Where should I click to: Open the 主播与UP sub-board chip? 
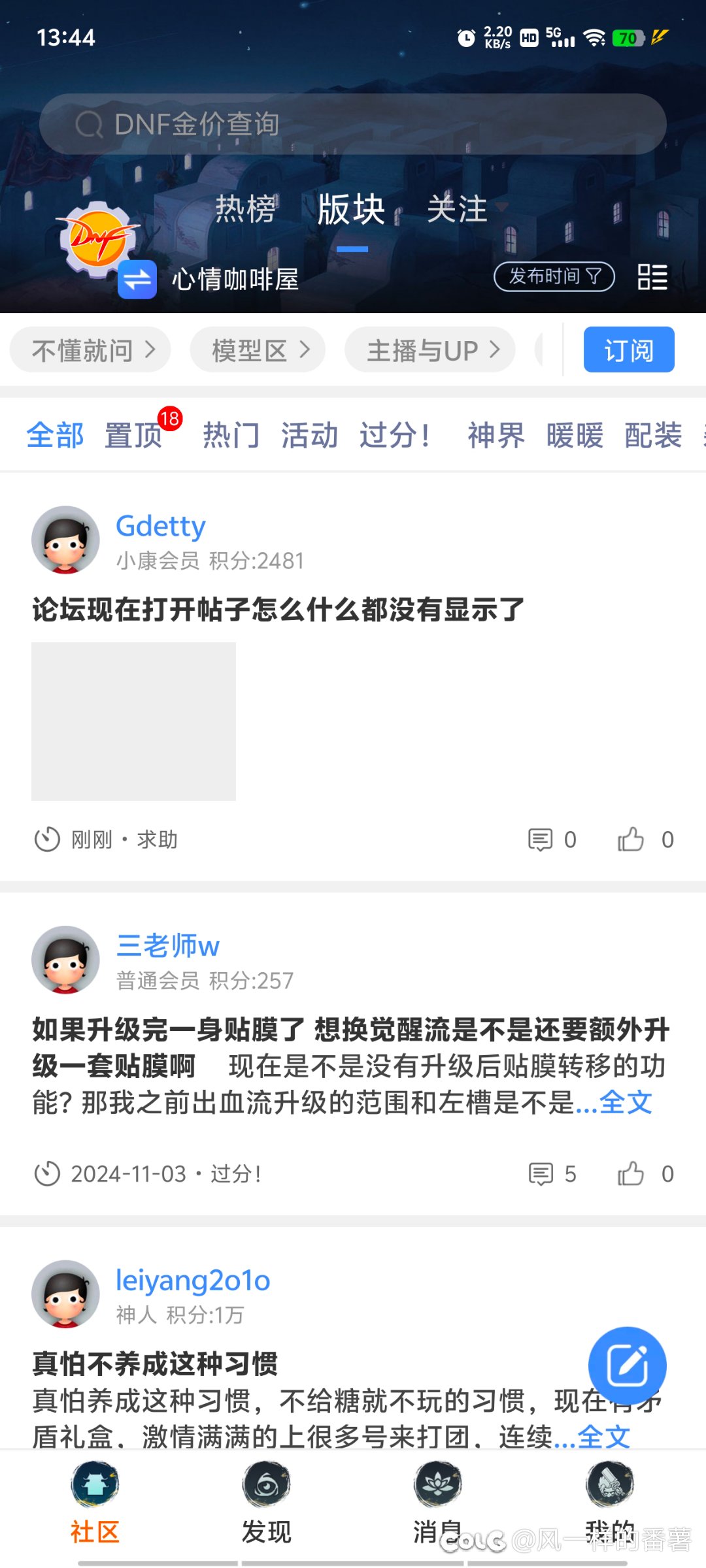click(430, 350)
